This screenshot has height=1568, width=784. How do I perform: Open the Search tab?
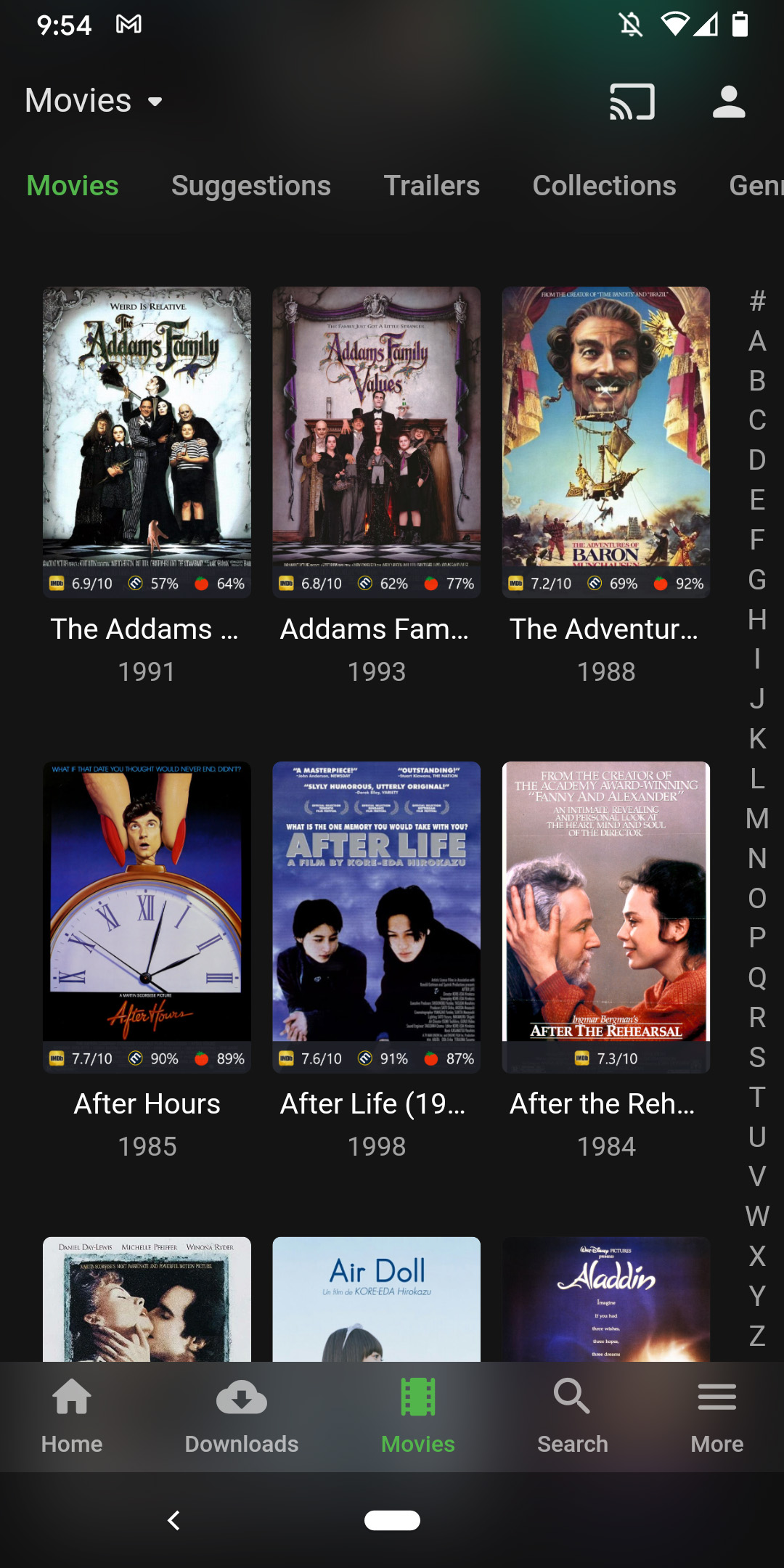click(572, 1416)
